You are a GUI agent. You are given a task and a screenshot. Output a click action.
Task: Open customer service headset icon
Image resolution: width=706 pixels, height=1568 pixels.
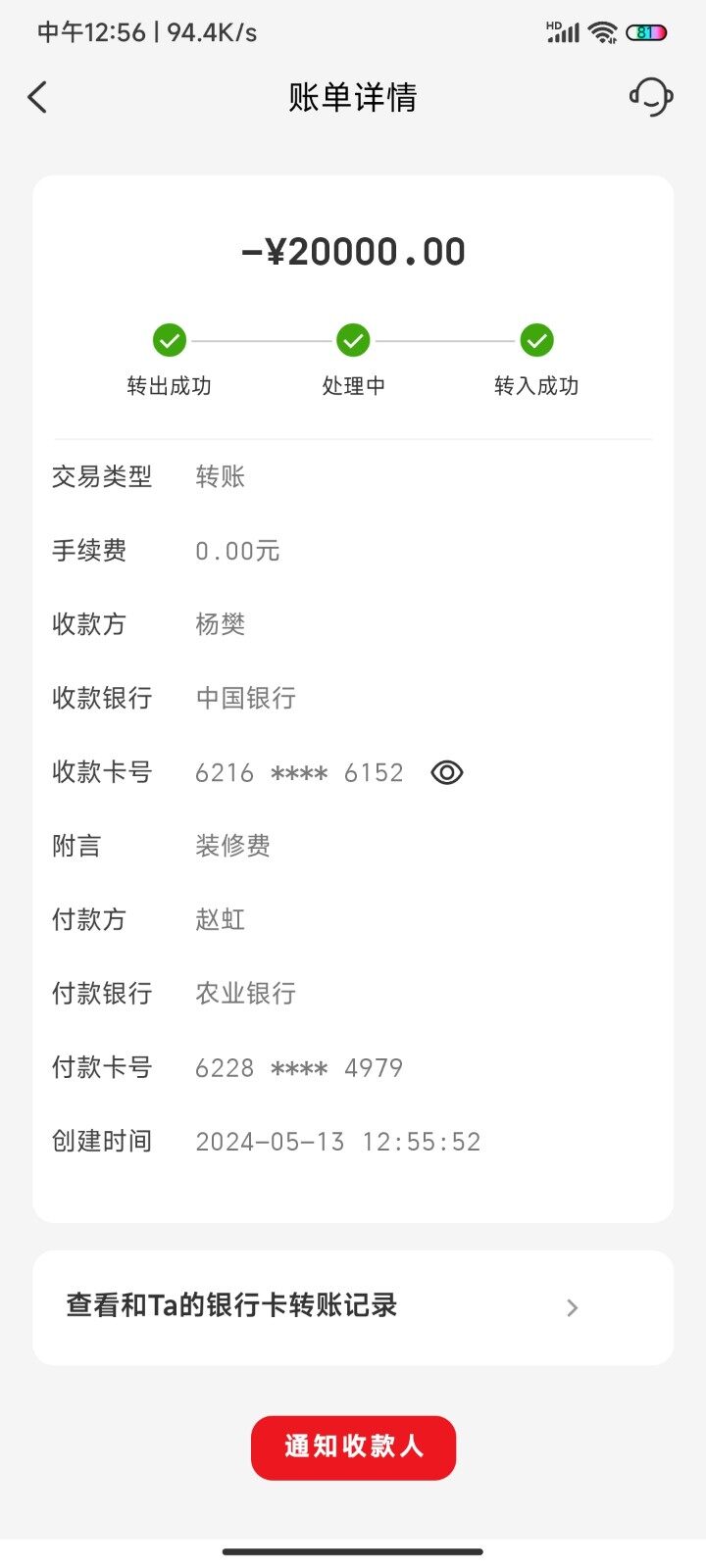point(650,97)
